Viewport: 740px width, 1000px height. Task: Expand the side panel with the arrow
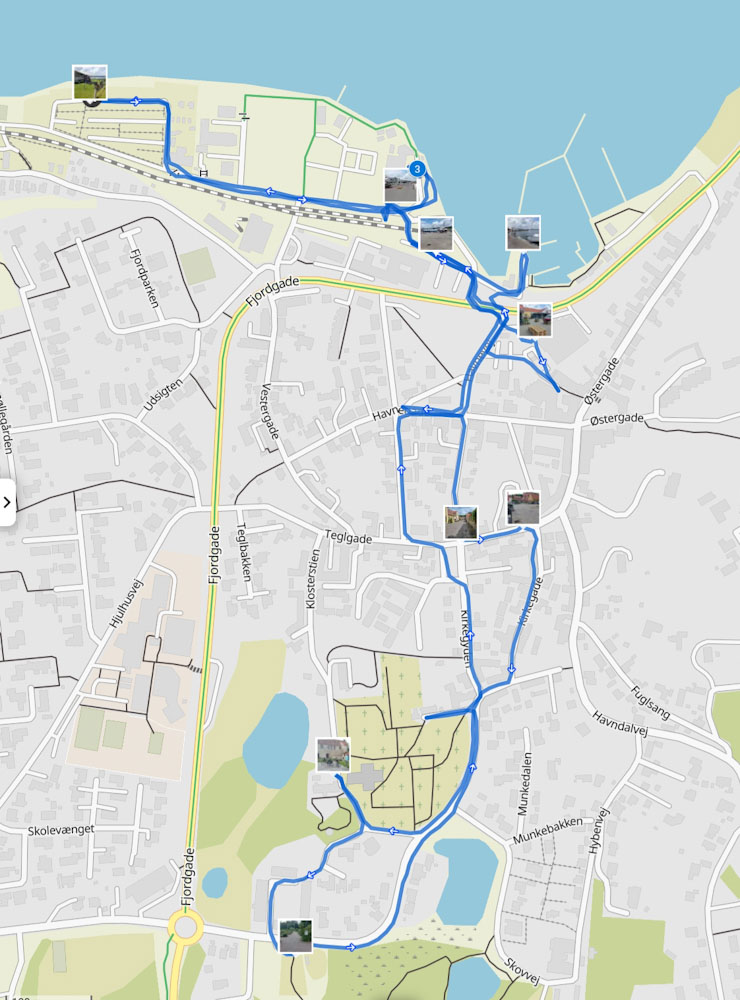(7, 502)
